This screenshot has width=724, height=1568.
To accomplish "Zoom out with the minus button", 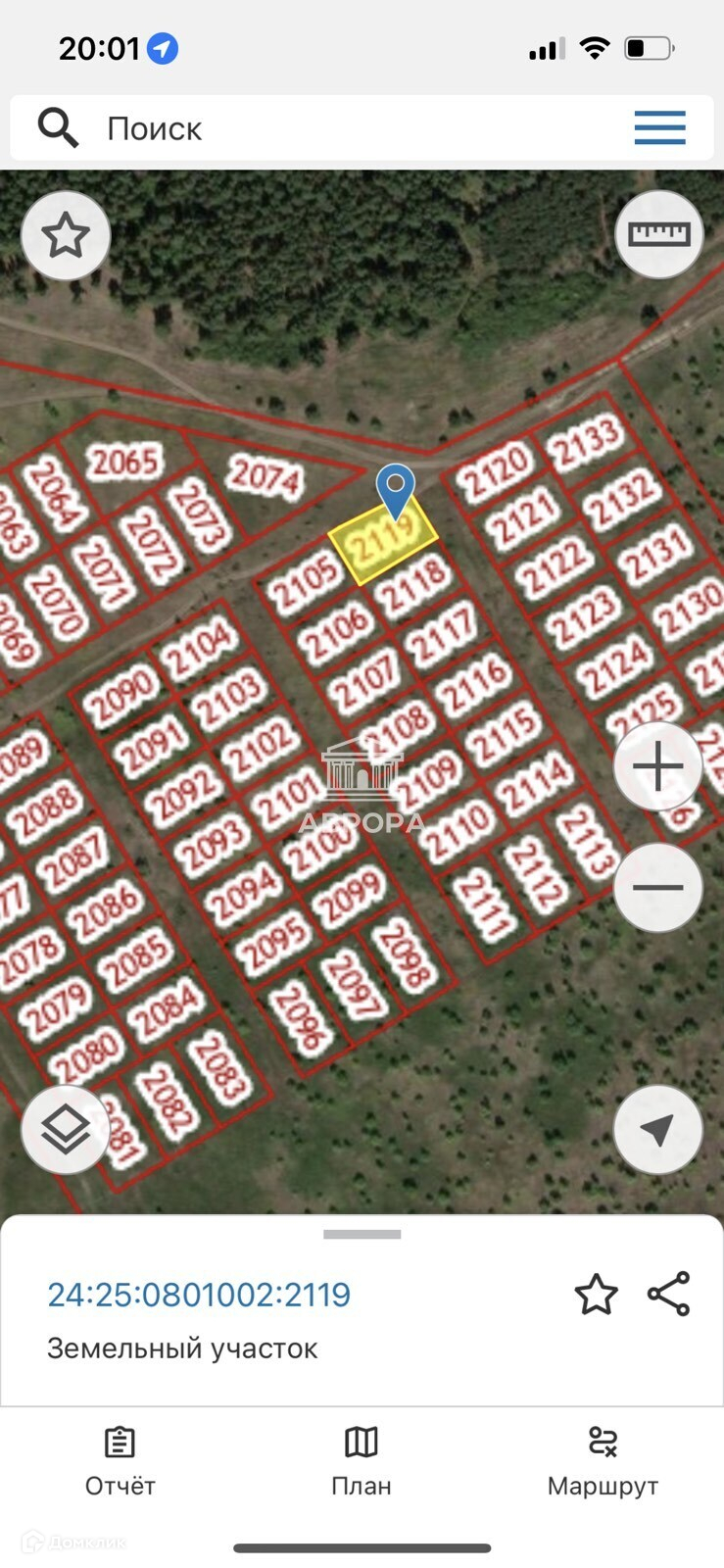I will 658,888.
